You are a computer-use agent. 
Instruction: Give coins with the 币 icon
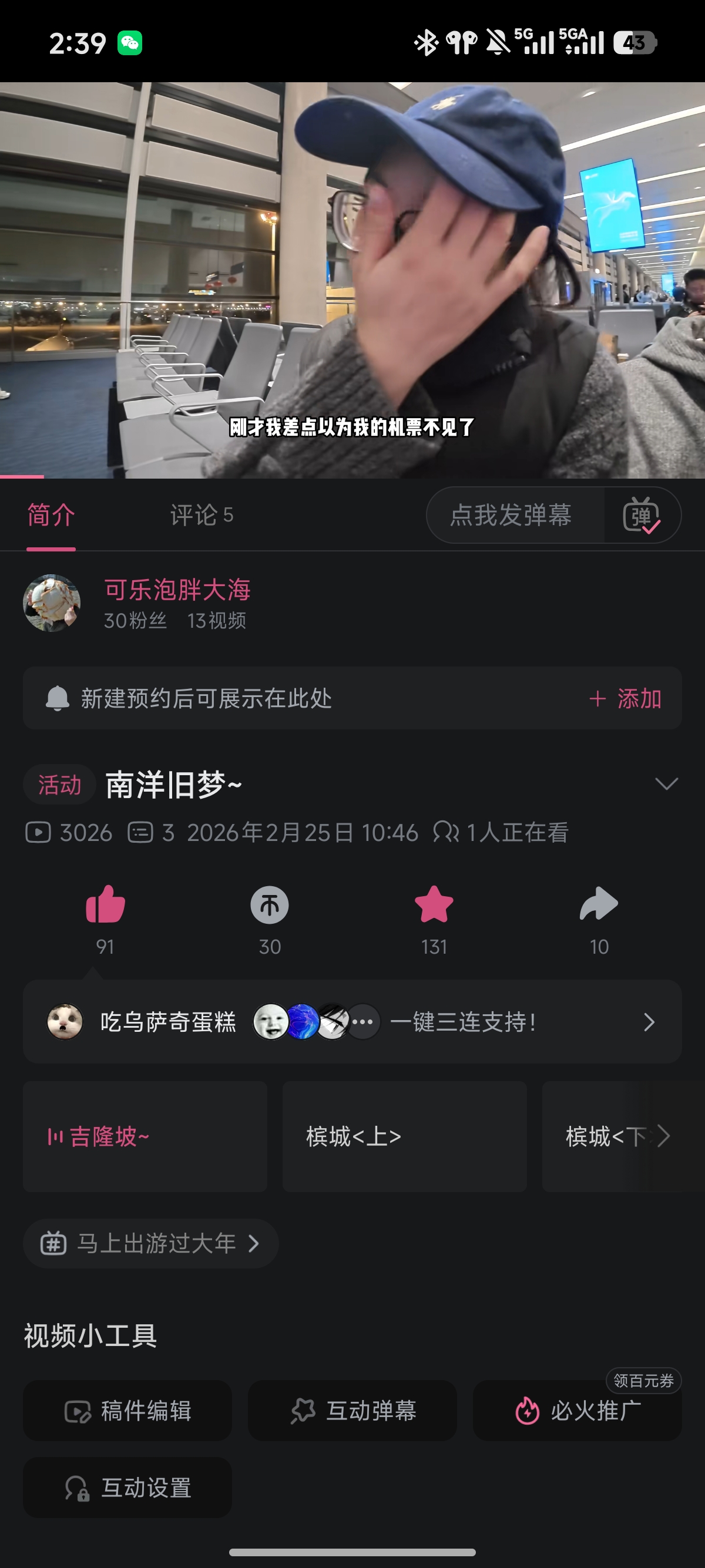270,904
